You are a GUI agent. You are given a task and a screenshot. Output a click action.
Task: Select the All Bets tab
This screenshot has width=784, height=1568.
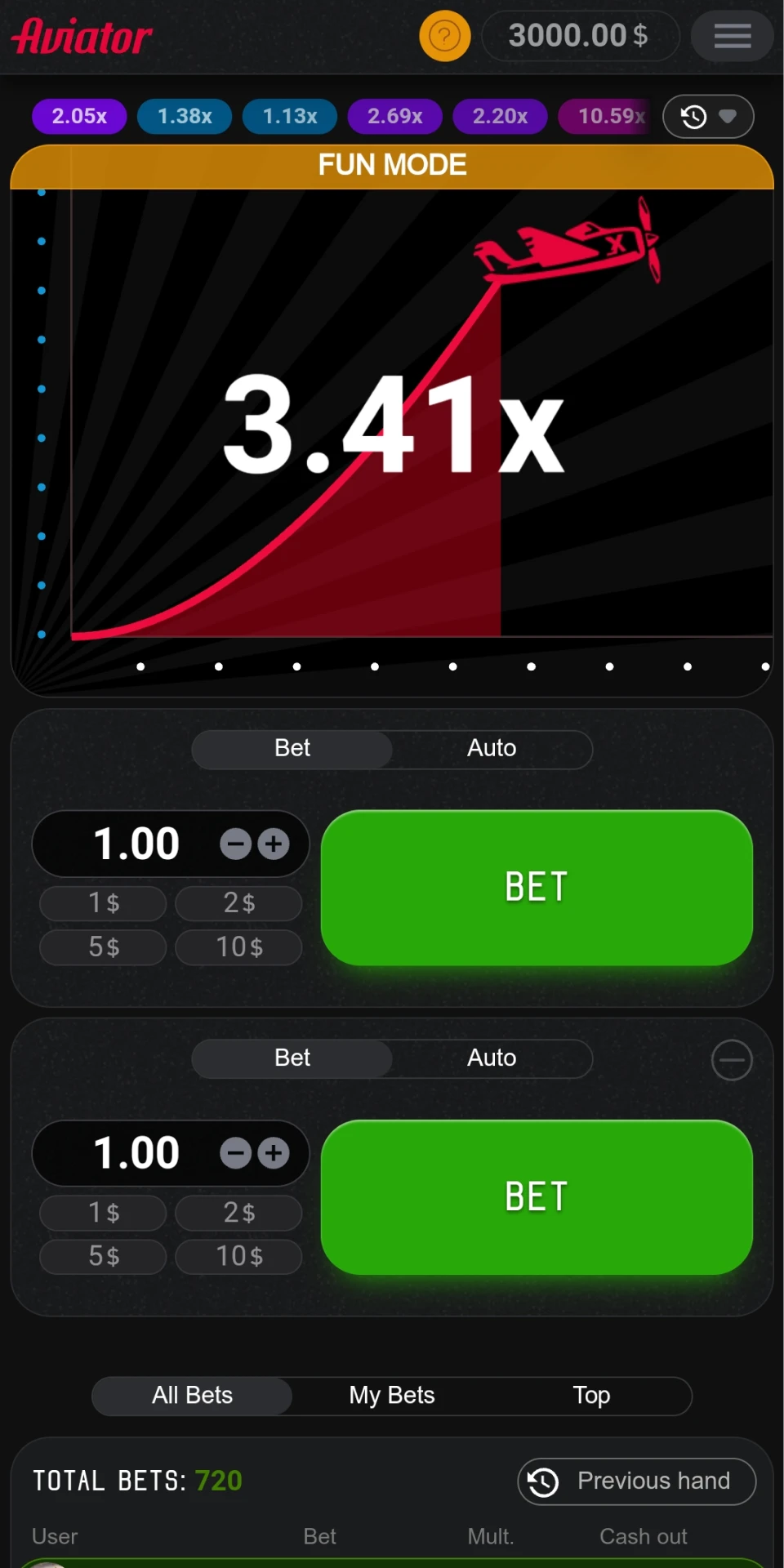point(192,1396)
